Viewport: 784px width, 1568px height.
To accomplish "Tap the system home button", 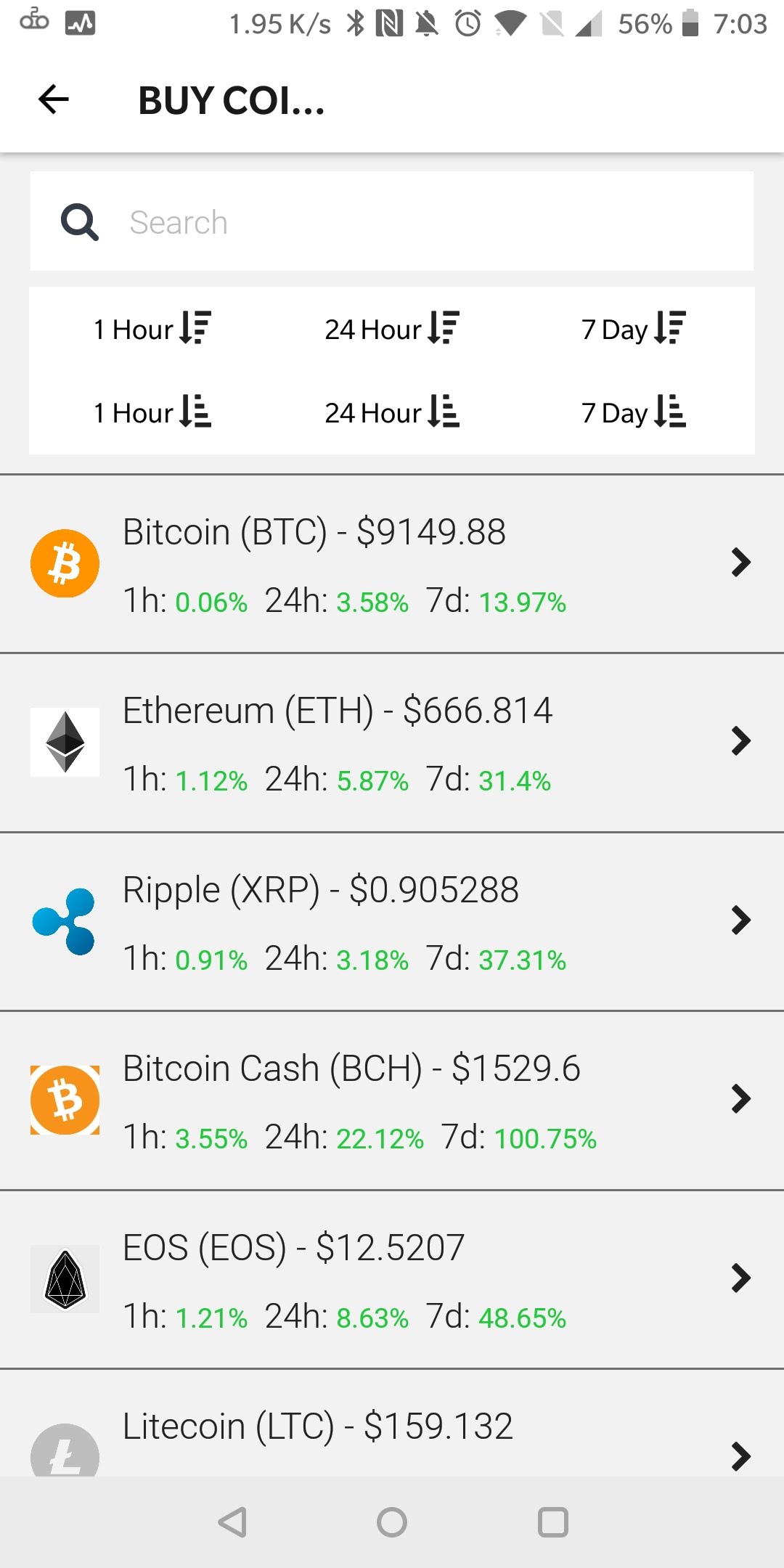I will coord(392,1522).
